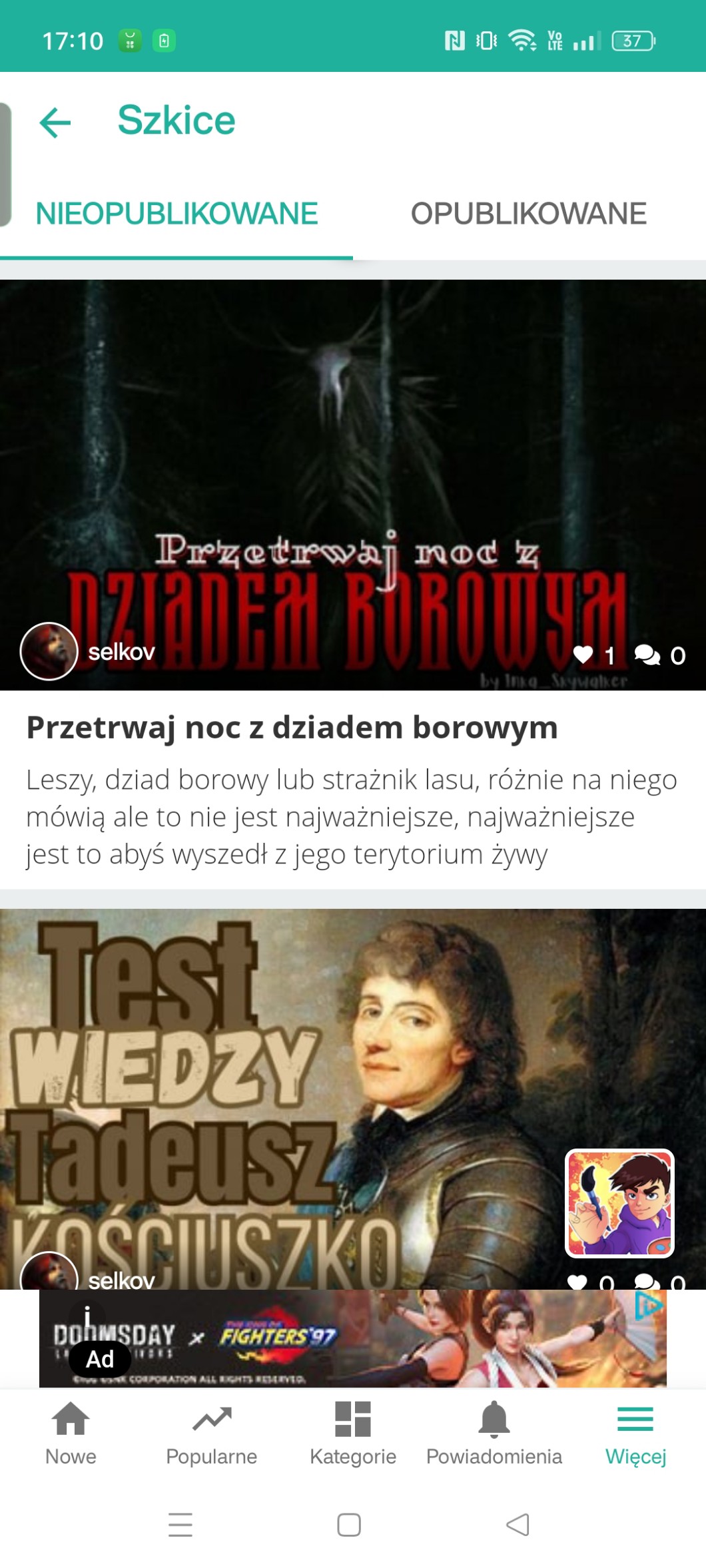Screen dimensions: 706x1568
Task: View selkov profile on dziadem borowym card
Action: coord(49,651)
